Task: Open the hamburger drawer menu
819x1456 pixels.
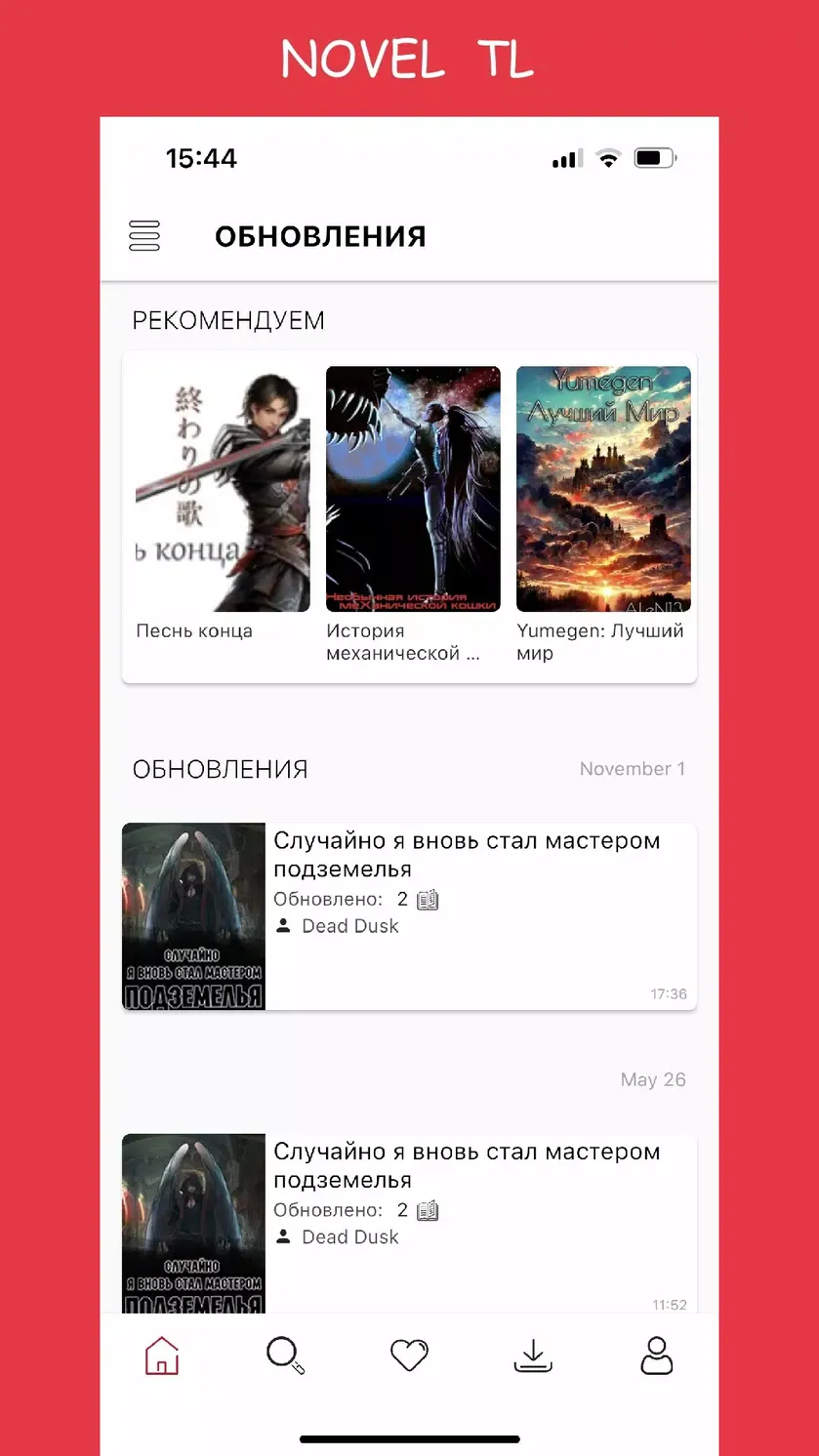Action: pyautogui.click(x=144, y=236)
